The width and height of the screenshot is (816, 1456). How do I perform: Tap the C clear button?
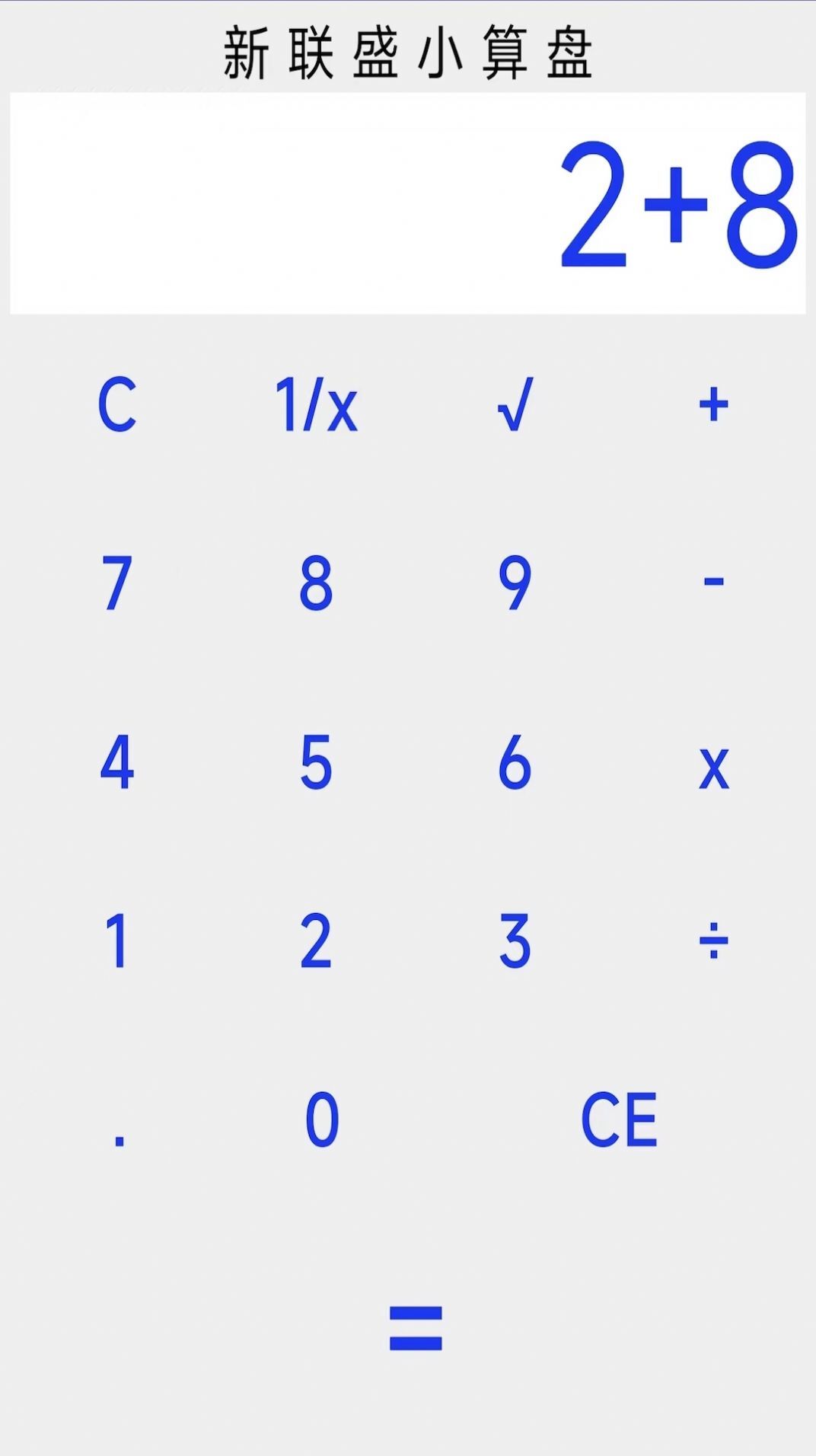pos(117,405)
